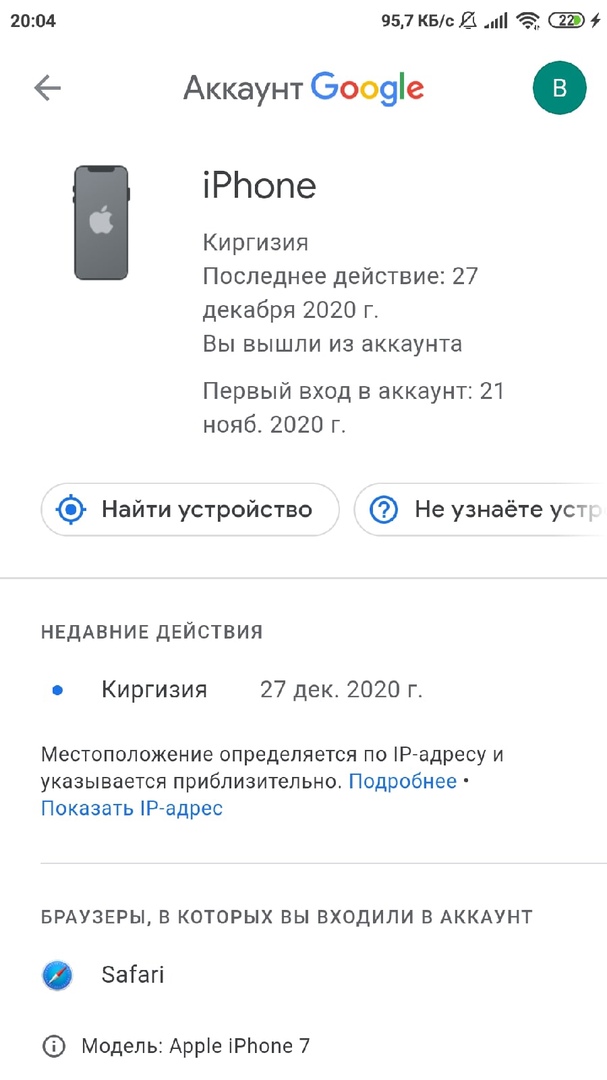Tap the Найти устройство button
607x1080 pixels.
(x=190, y=510)
